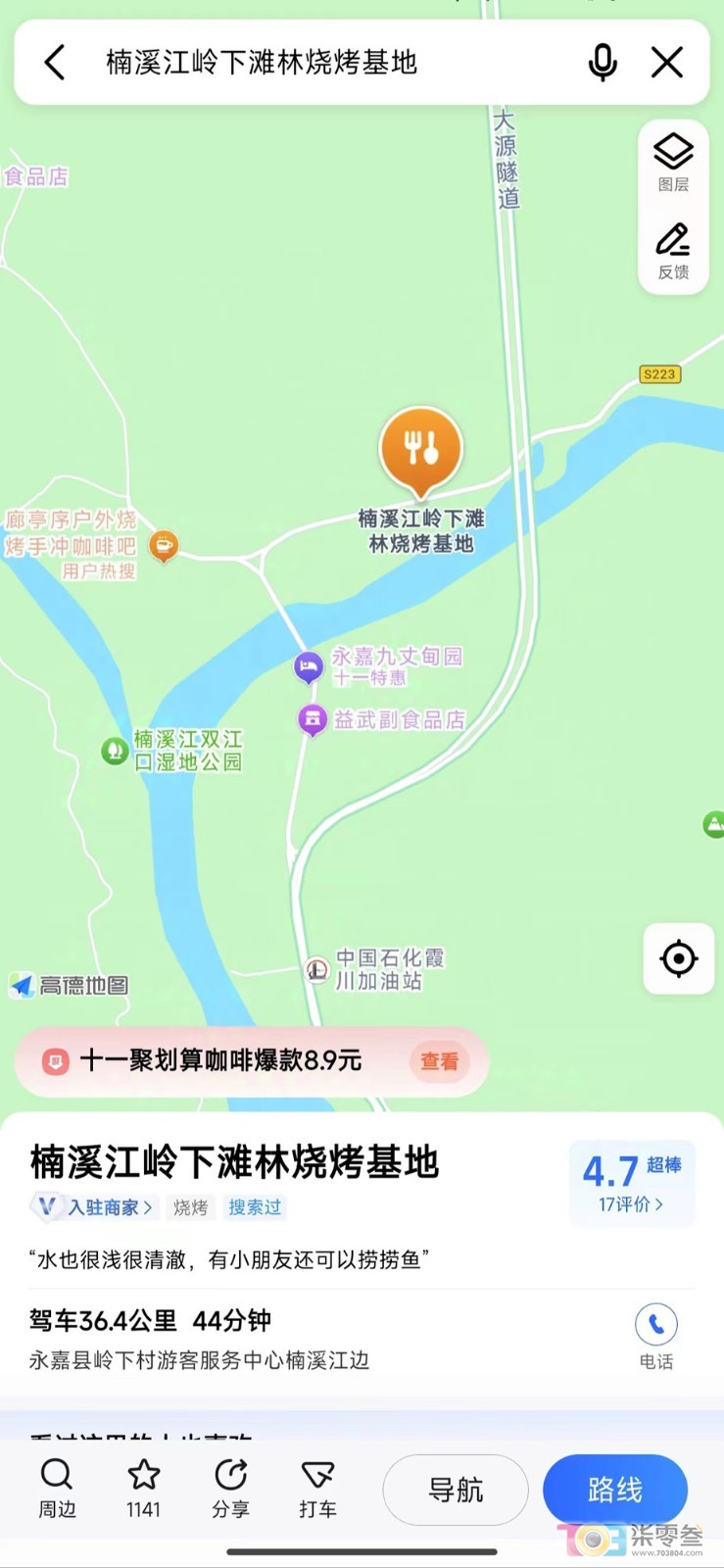Clear the search with the X icon
Viewport: 724px width, 1568px height.
pyautogui.click(x=667, y=63)
